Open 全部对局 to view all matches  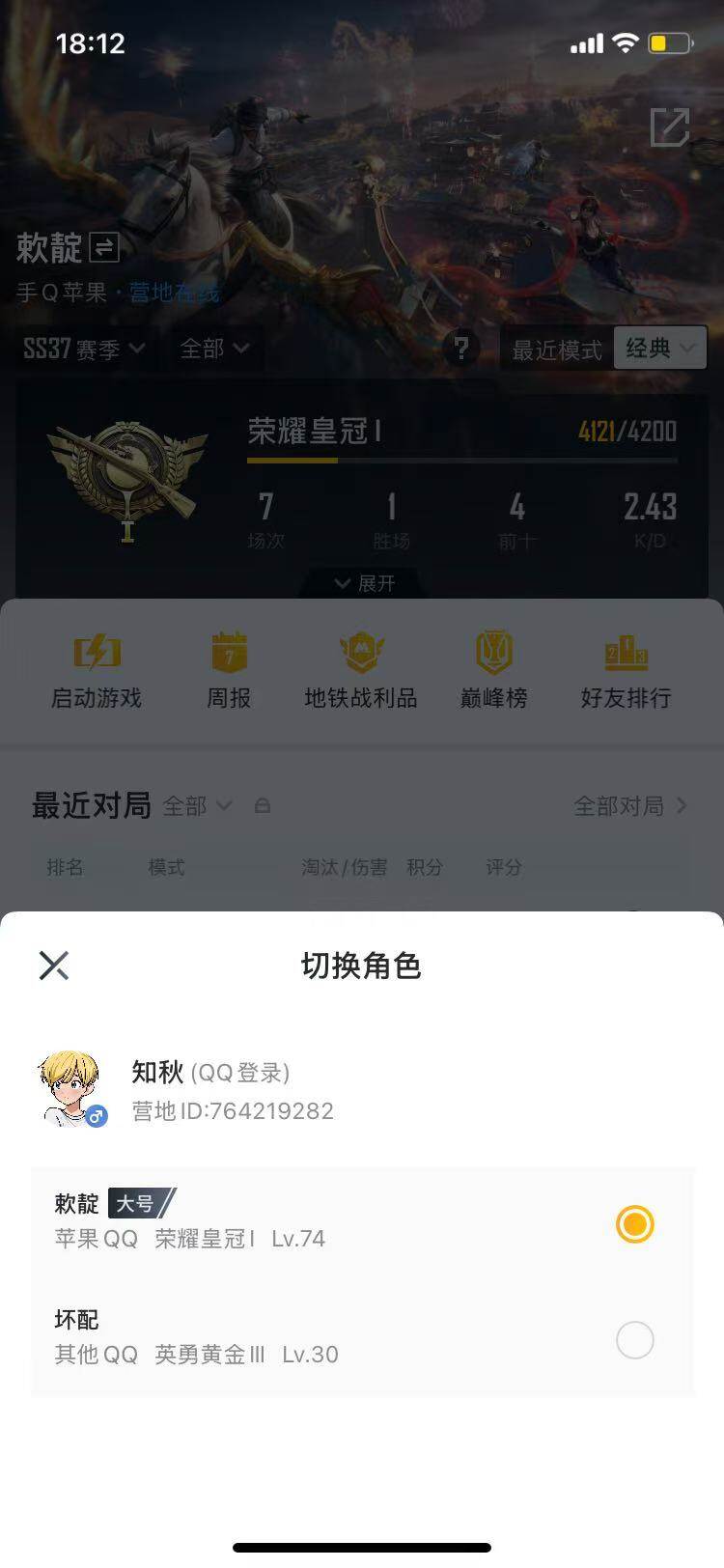coord(623,805)
